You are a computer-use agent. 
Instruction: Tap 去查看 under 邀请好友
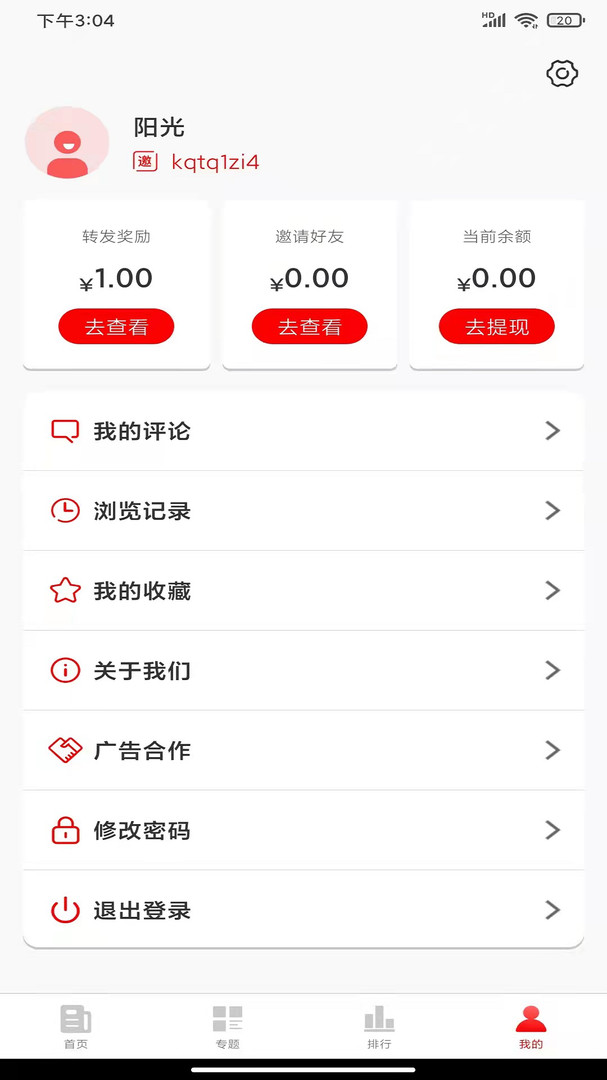309,327
